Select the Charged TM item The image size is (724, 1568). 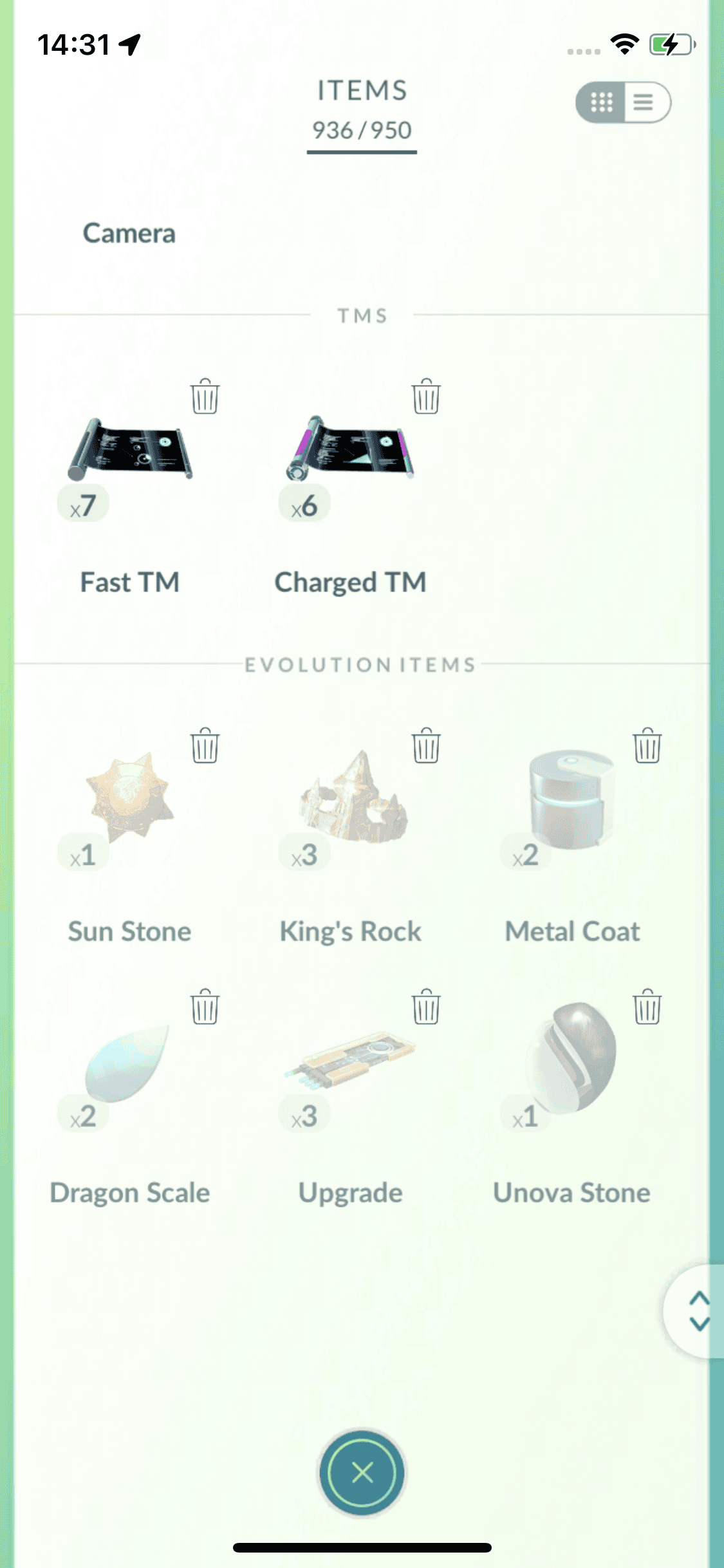pyautogui.click(x=351, y=451)
